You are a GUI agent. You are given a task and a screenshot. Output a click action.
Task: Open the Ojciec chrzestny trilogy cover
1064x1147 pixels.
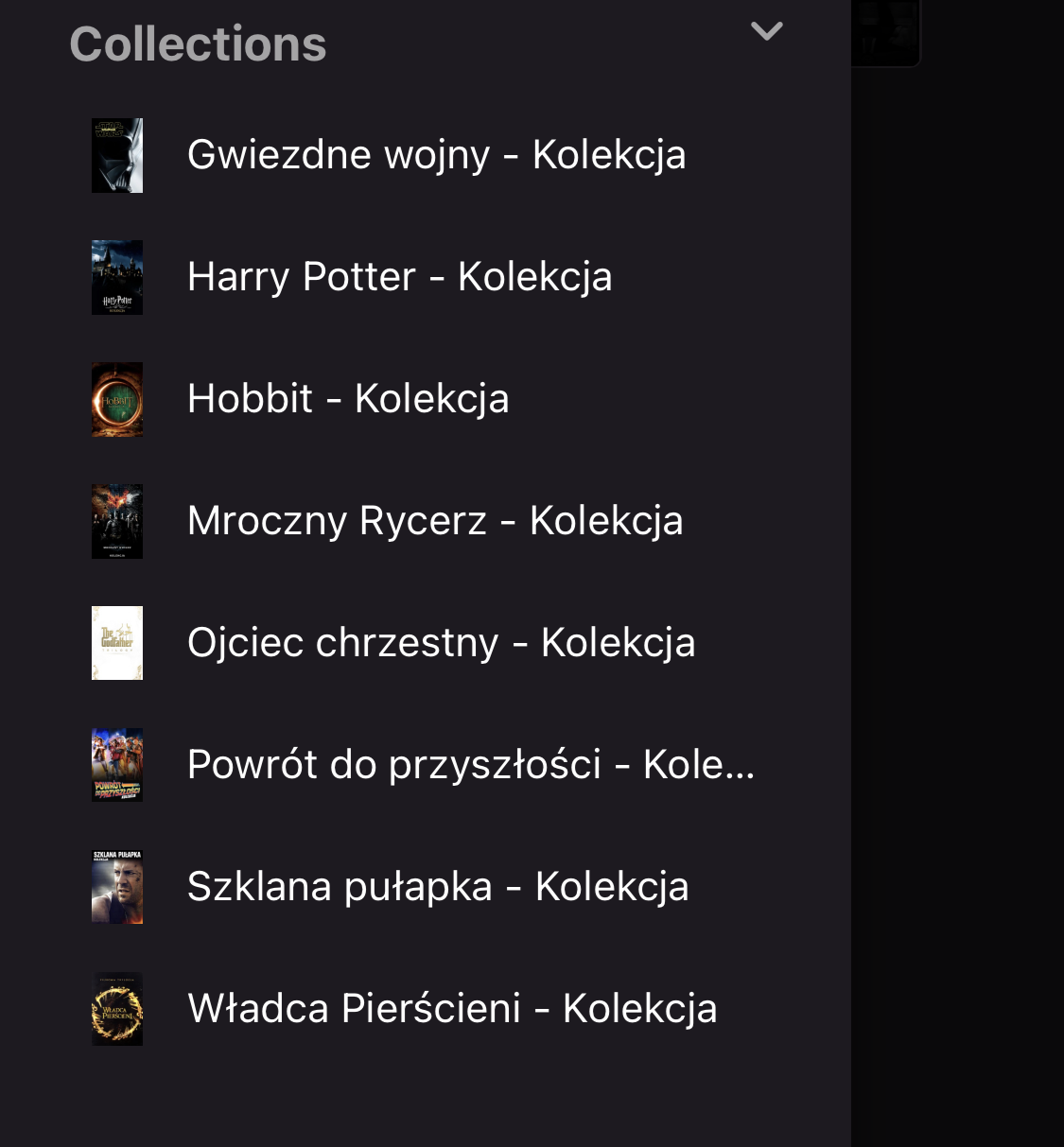[x=117, y=643]
